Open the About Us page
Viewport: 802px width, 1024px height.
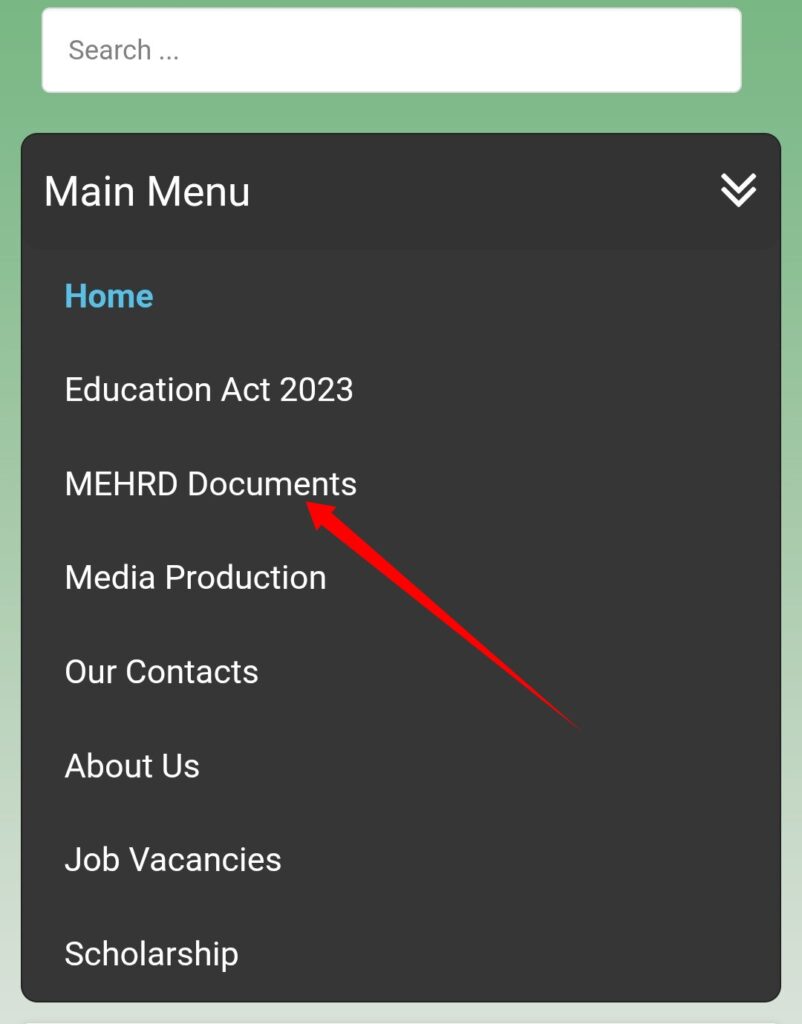[x=132, y=765]
